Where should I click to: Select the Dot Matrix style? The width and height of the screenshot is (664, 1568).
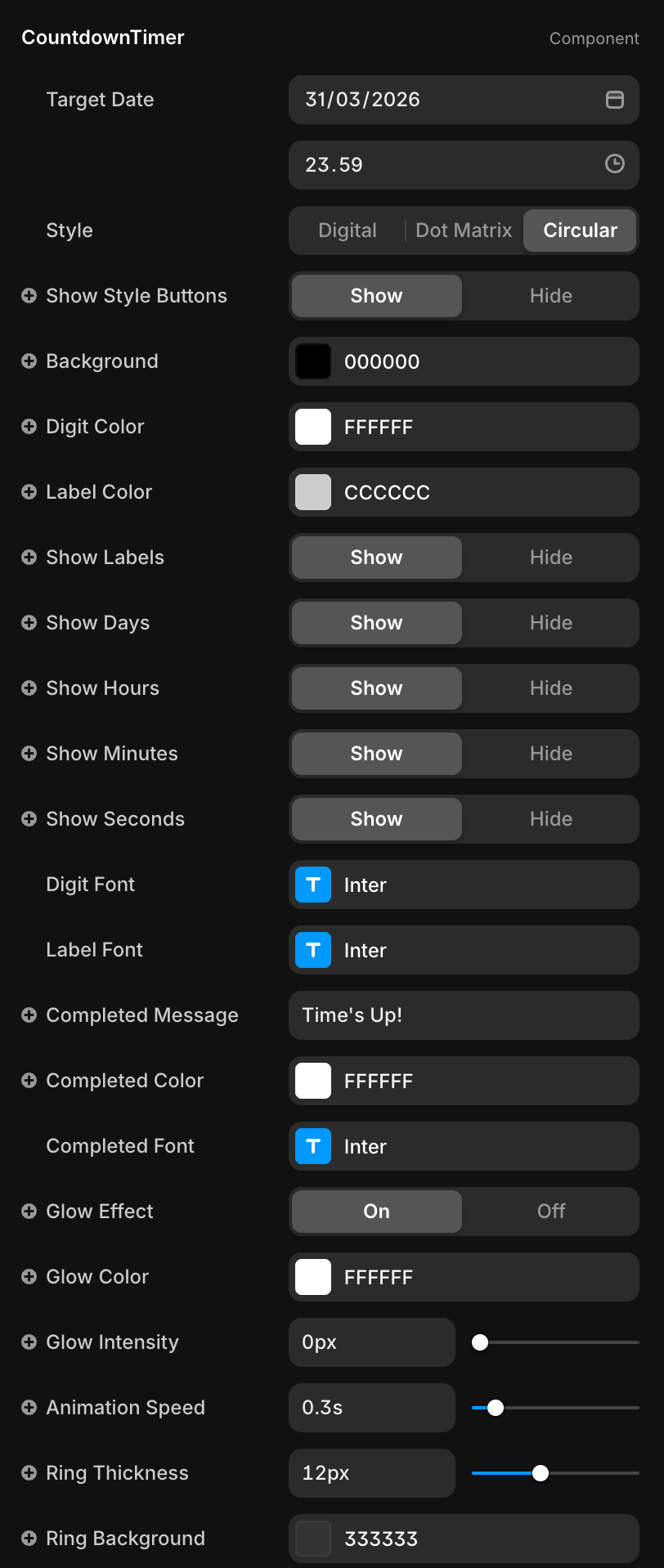[x=464, y=231]
